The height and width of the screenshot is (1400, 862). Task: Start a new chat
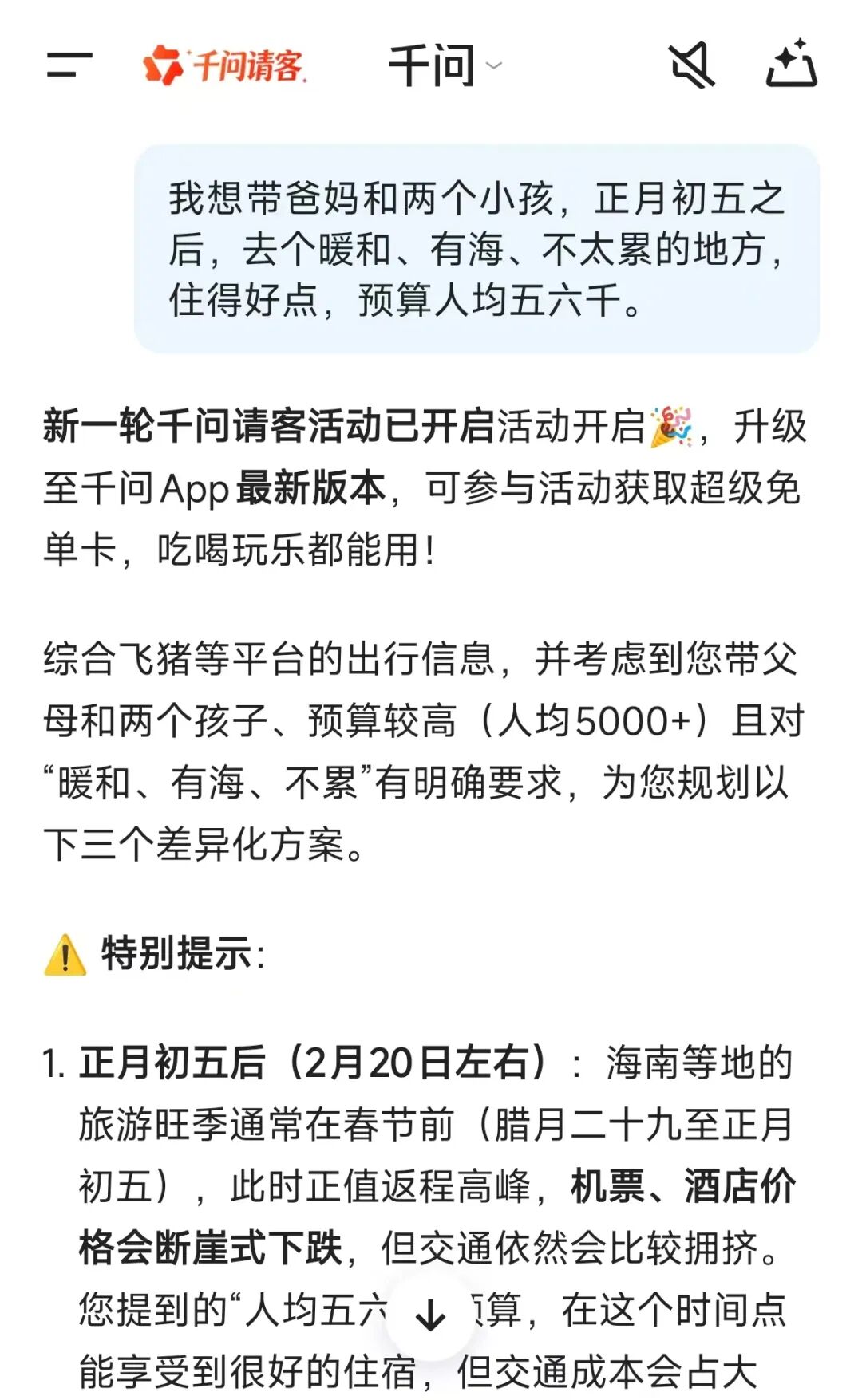coord(791,63)
